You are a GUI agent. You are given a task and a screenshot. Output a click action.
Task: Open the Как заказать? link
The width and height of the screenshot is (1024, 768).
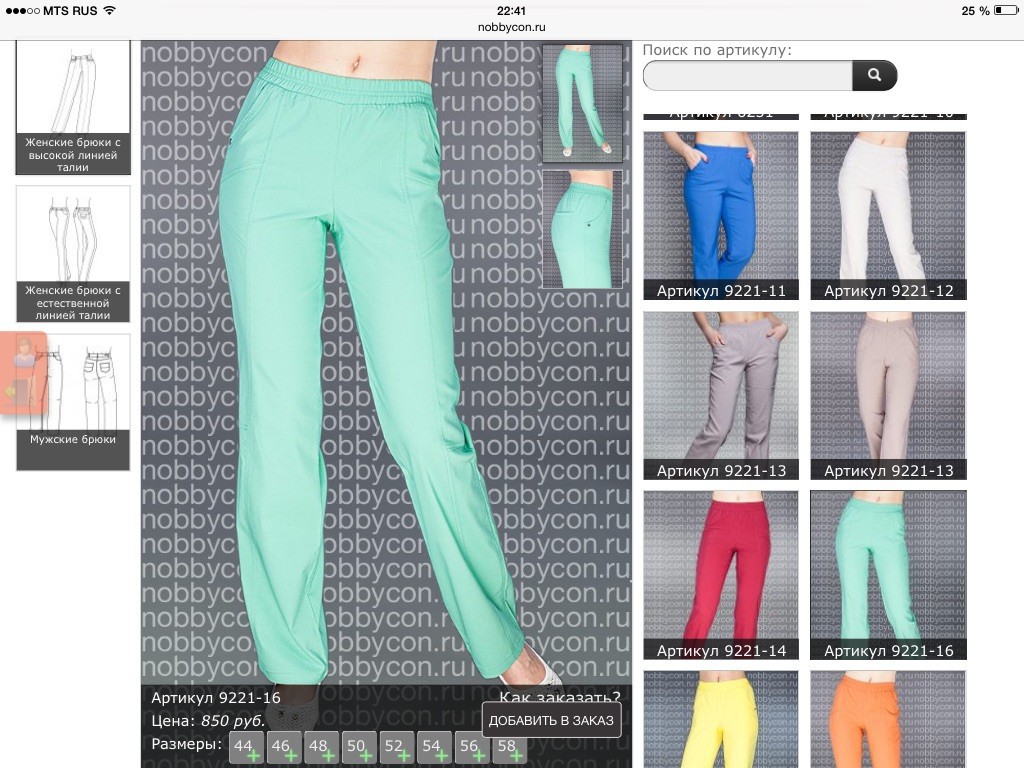point(560,698)
